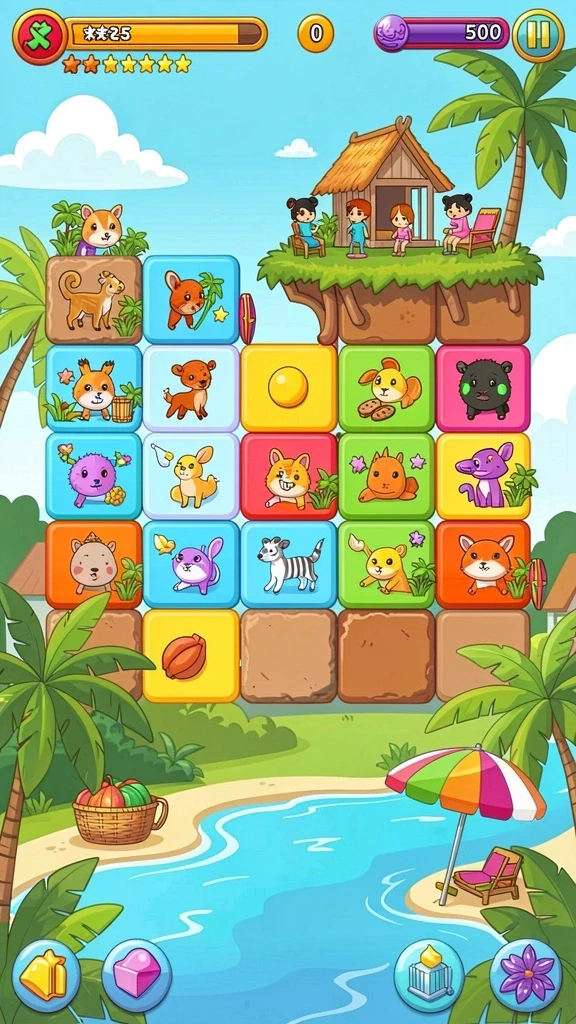This screenshot has height=1024, width=576.
Task: Open the purple gem currency bar
Action: click(441, 33)
